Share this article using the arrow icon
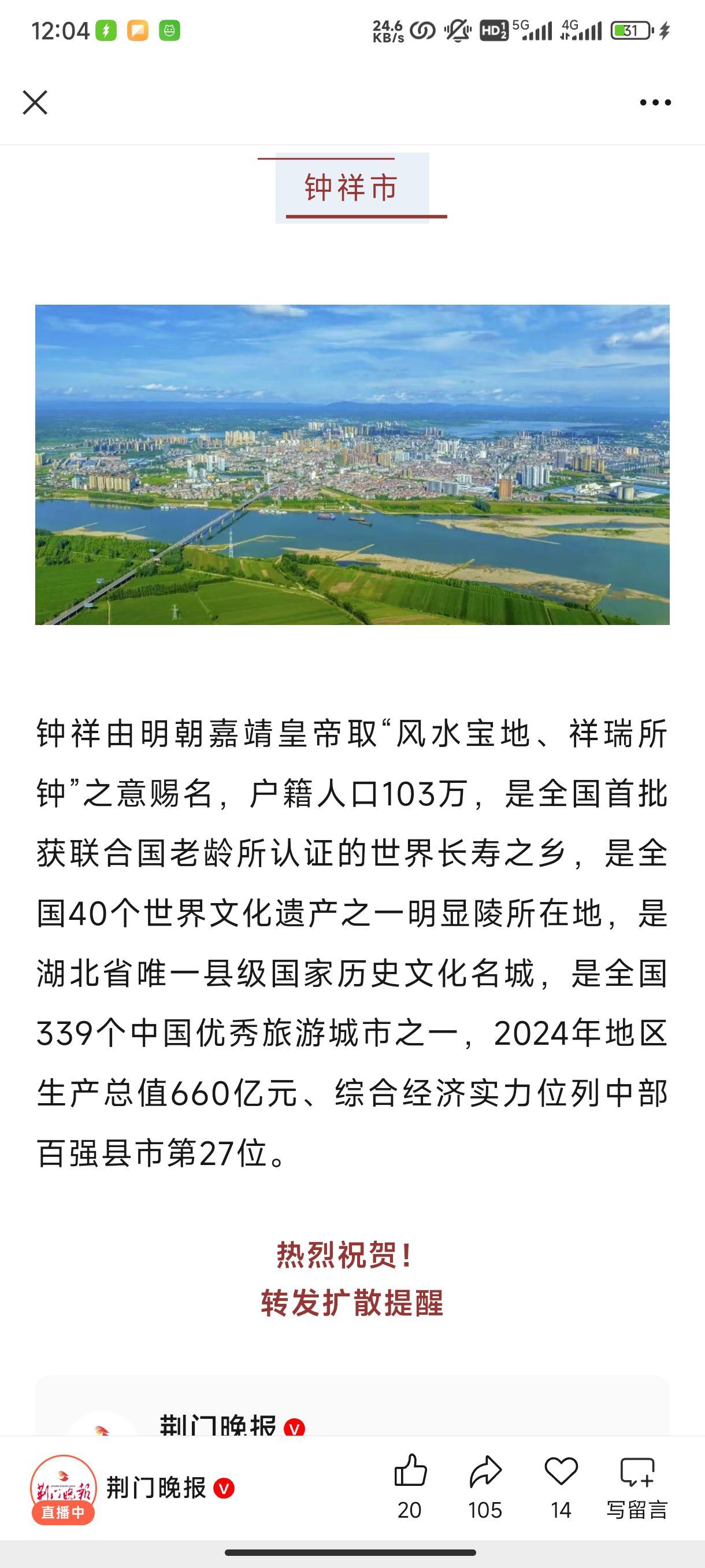Image resolution: width=705 pixels, height=1568 pixels. 485,1472
